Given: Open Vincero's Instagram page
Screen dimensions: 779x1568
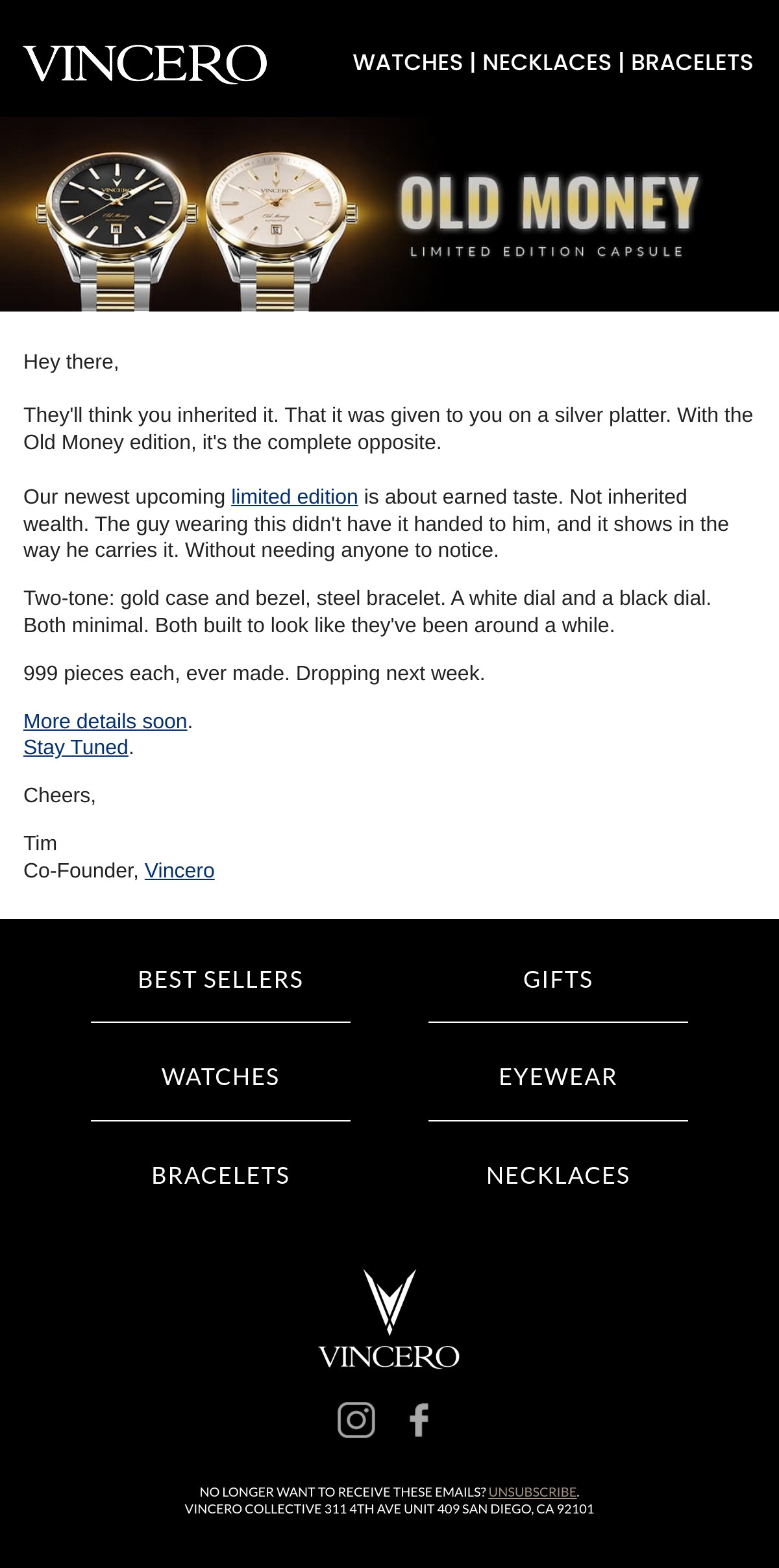Looking at the screenshot, I should coord(356,1420).
